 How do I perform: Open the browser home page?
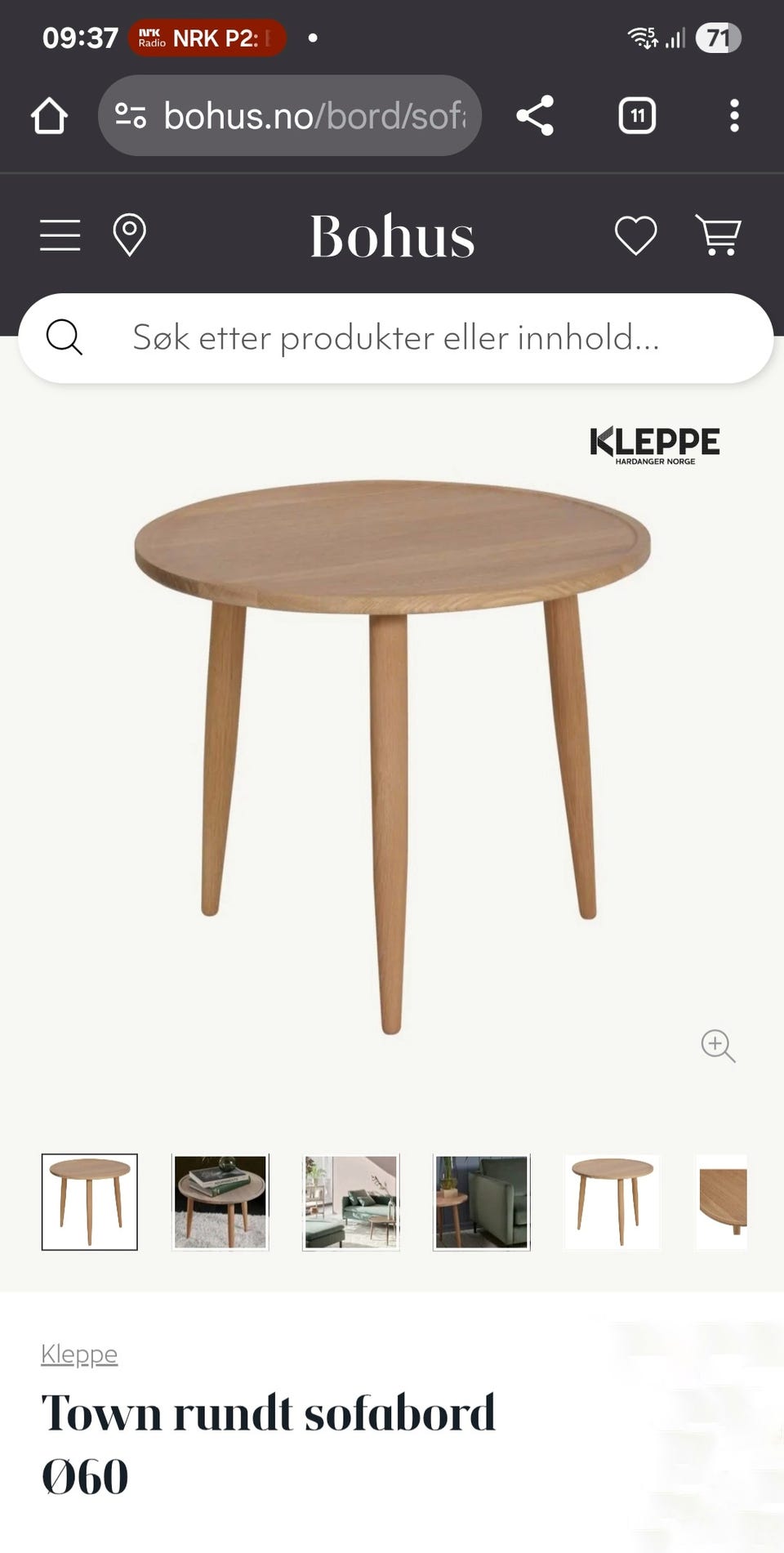(x=49, y=116)
